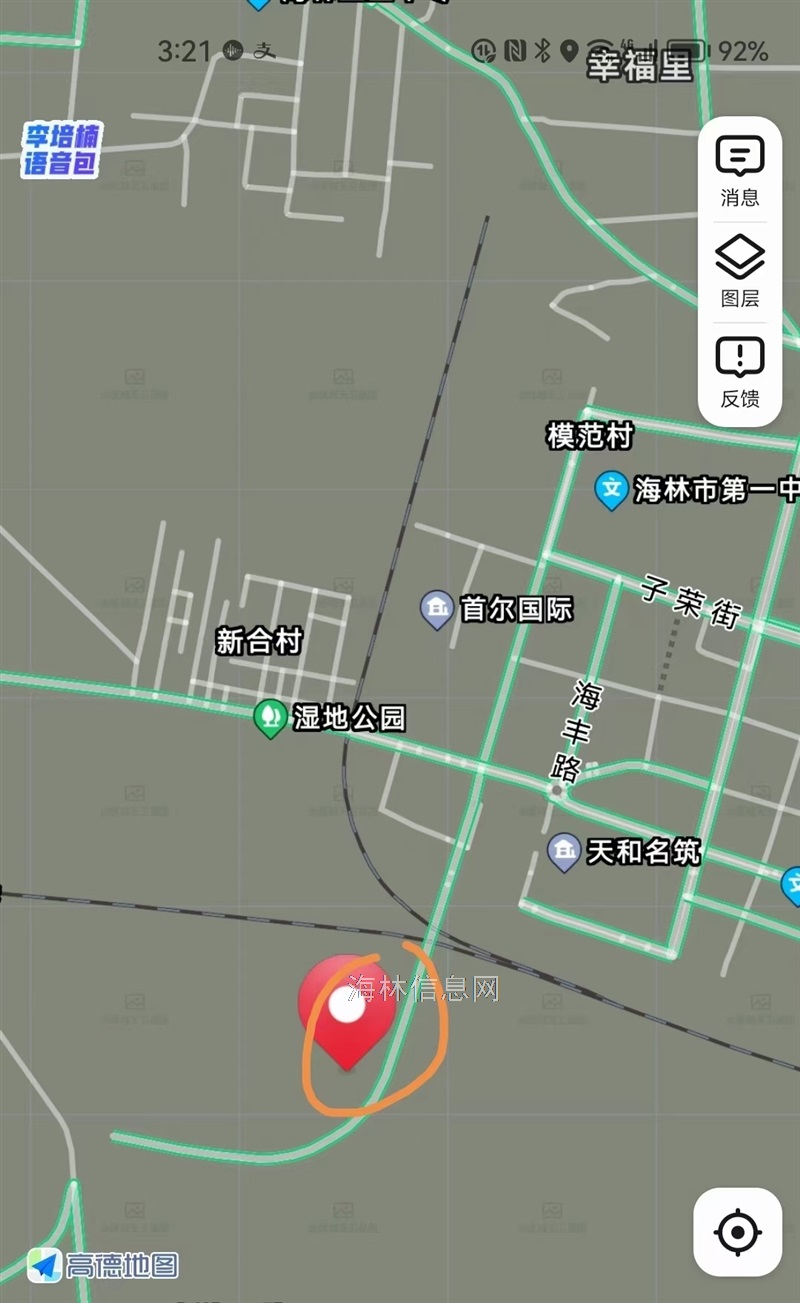Select the 首尔国际 residence marker

click(x=436, y=609)
